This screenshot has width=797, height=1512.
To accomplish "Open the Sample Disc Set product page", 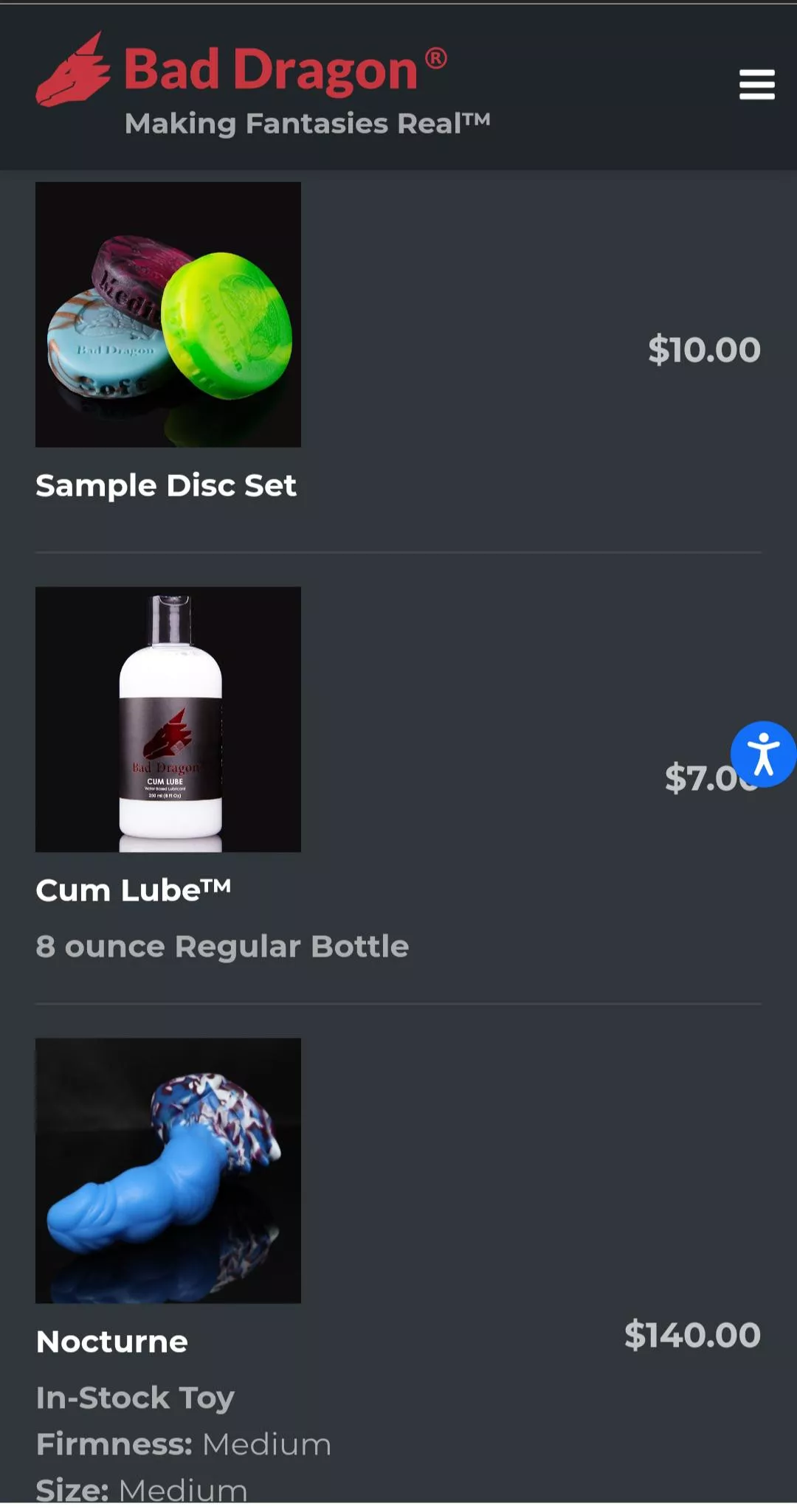I will click(166, 485).
